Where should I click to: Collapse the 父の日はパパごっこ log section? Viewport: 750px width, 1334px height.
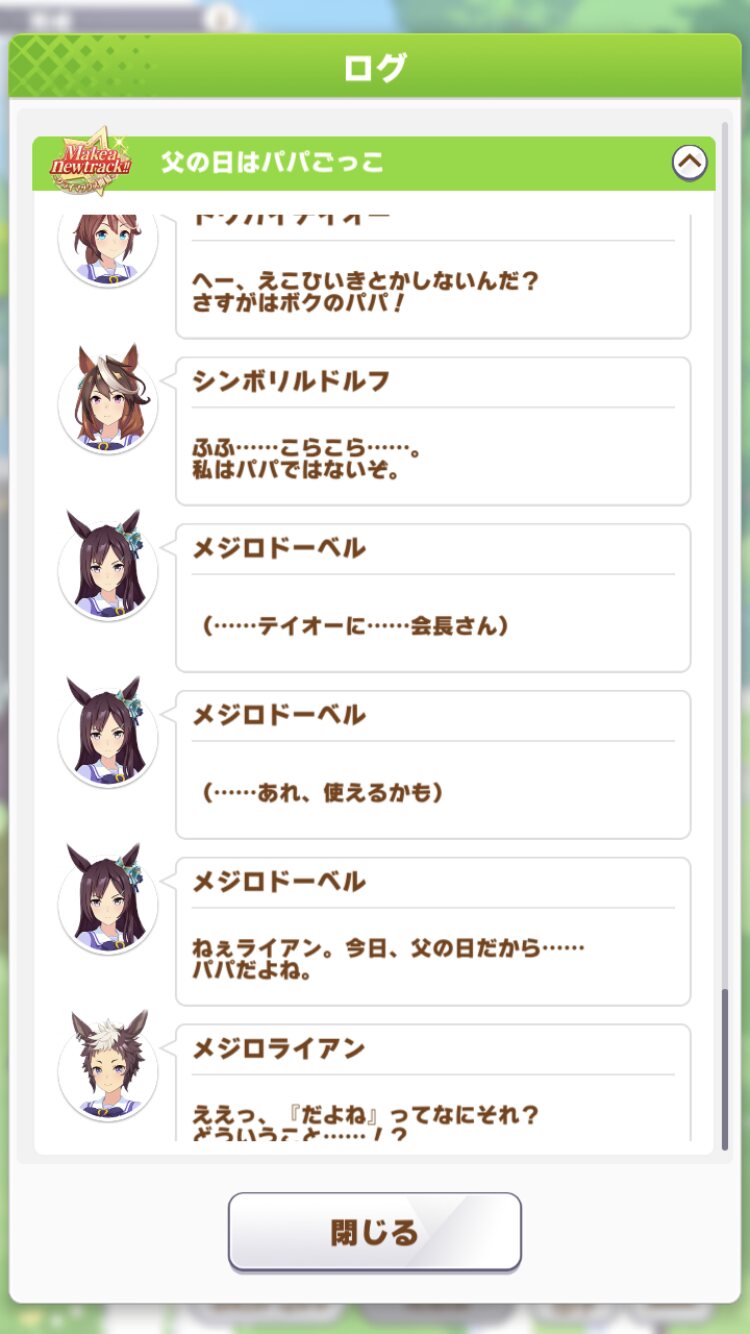[x=689, y=162]
